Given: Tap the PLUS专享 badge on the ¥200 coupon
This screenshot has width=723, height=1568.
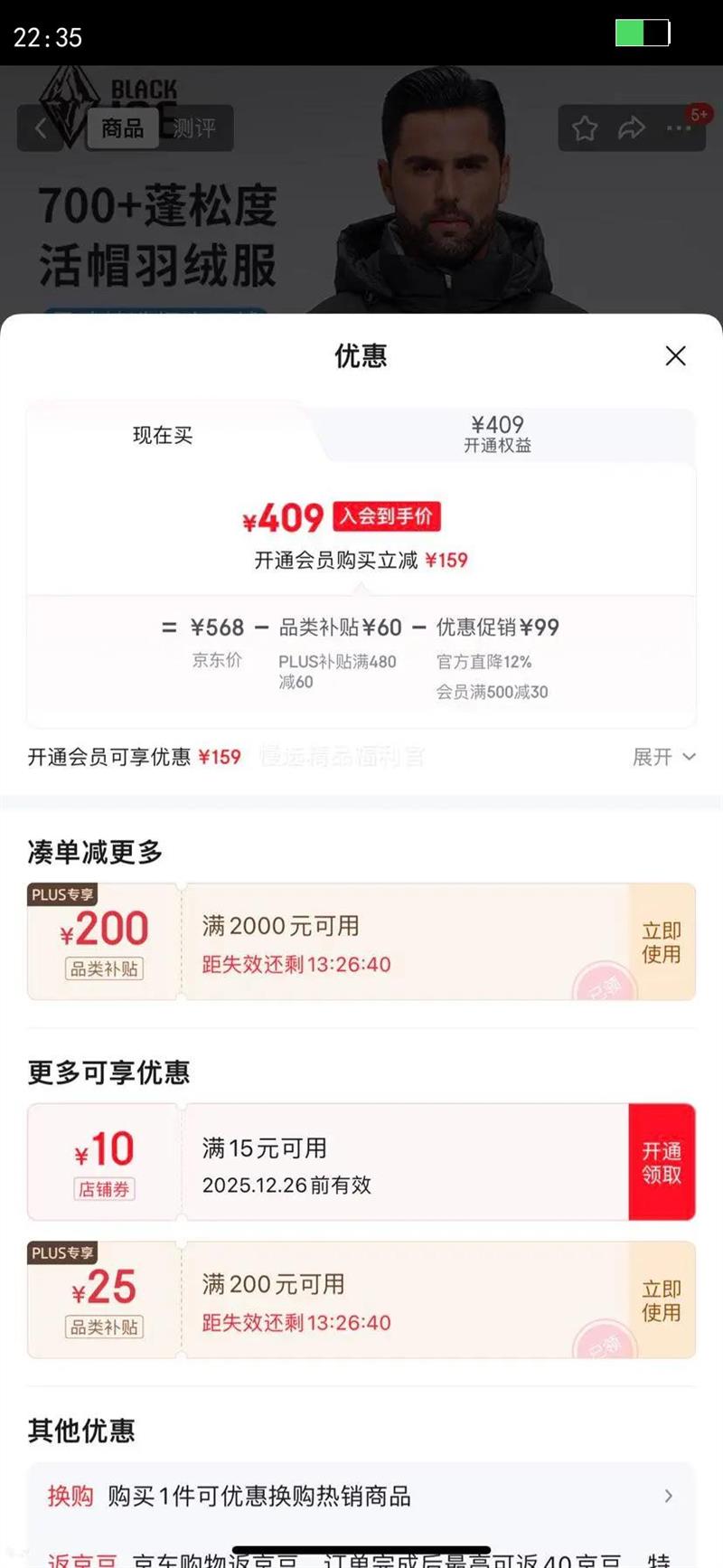Looking at the screenshot, I should click(61, 894).
